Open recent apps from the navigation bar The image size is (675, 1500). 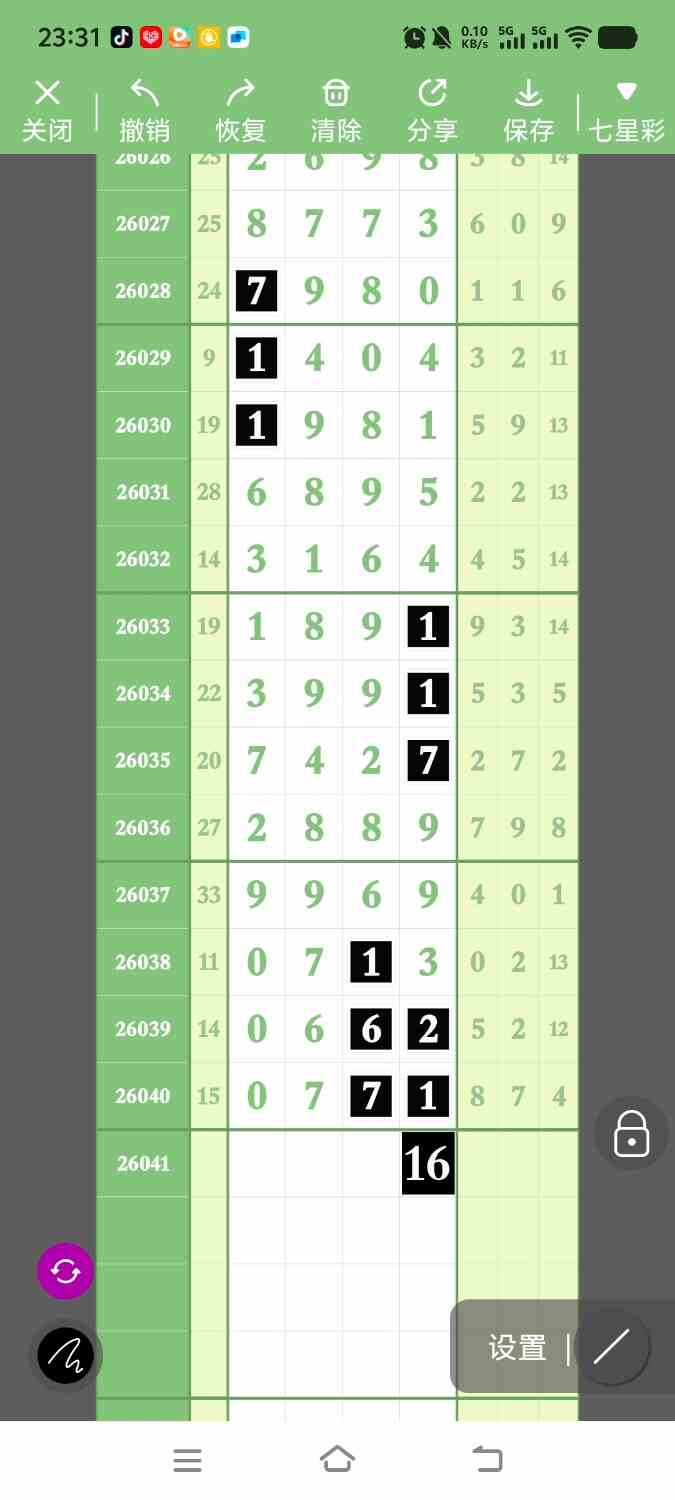coord(187,1460)
